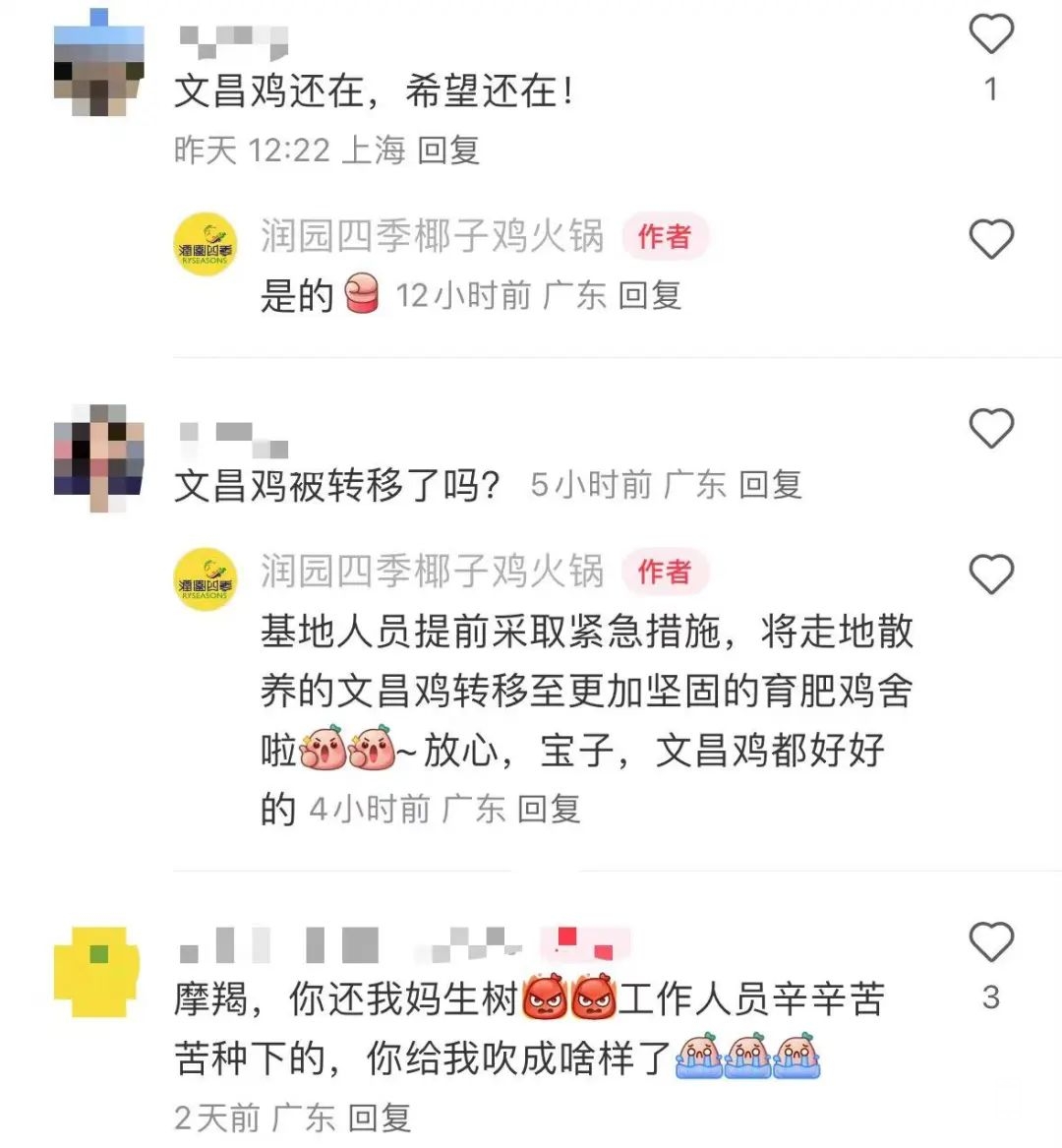Like the 摩羯 妈生树 comment
Screen dimensions: 1062x1148
(x=990, y=942)
